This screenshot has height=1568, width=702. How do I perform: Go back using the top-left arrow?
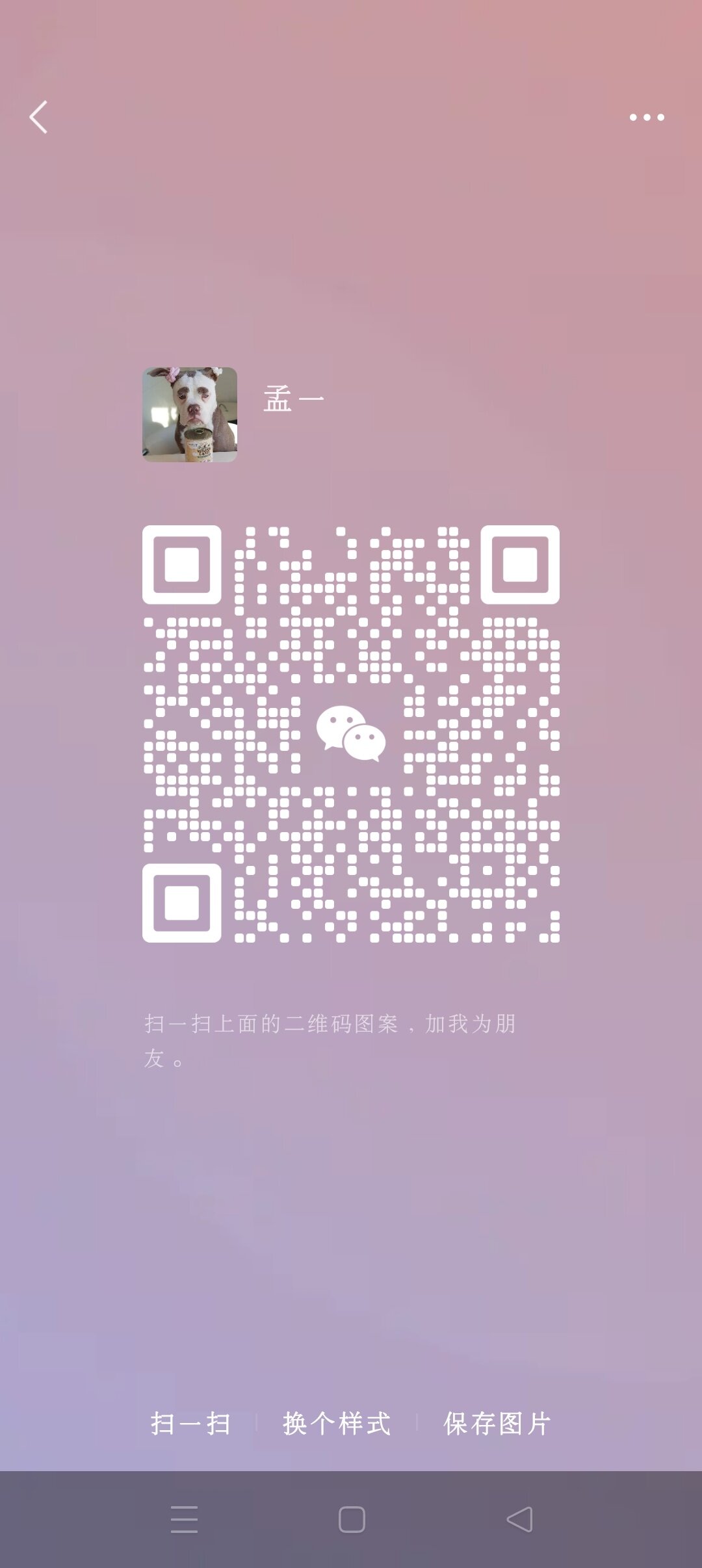tap(39, 117)
